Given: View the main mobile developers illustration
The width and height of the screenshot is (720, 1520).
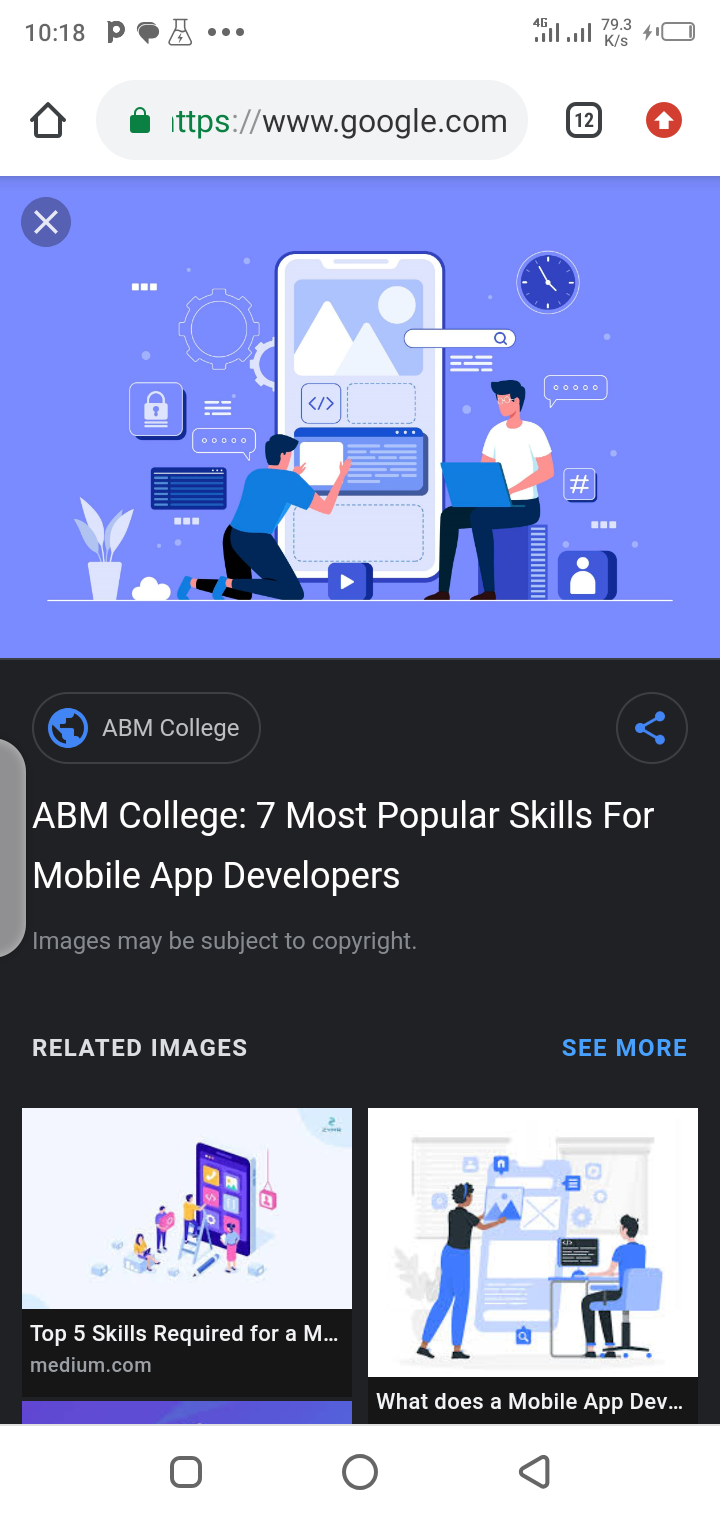Looking at the screenshot, I should (x=360, y=418).
